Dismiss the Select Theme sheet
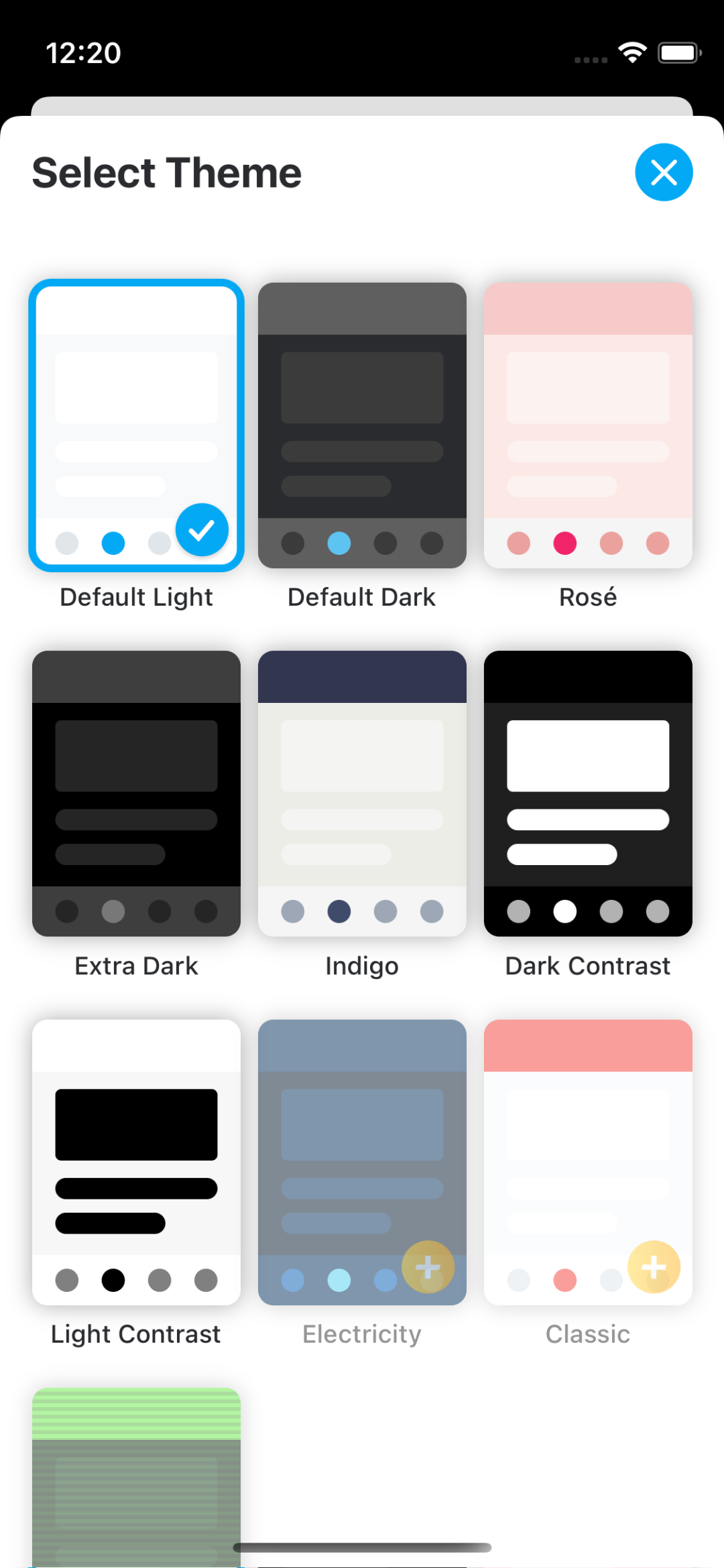 click(664, 172)
